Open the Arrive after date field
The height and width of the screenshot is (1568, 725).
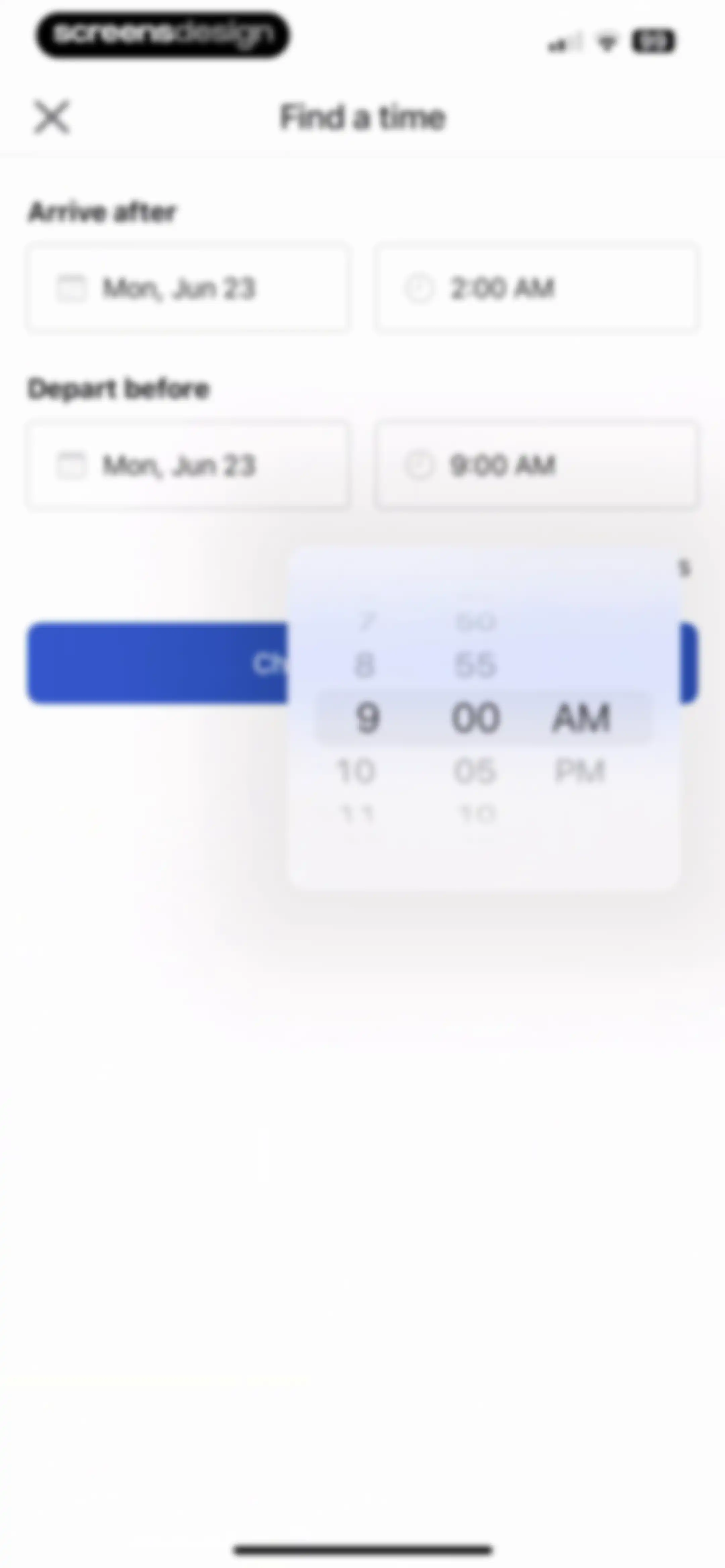coord(188,288)
